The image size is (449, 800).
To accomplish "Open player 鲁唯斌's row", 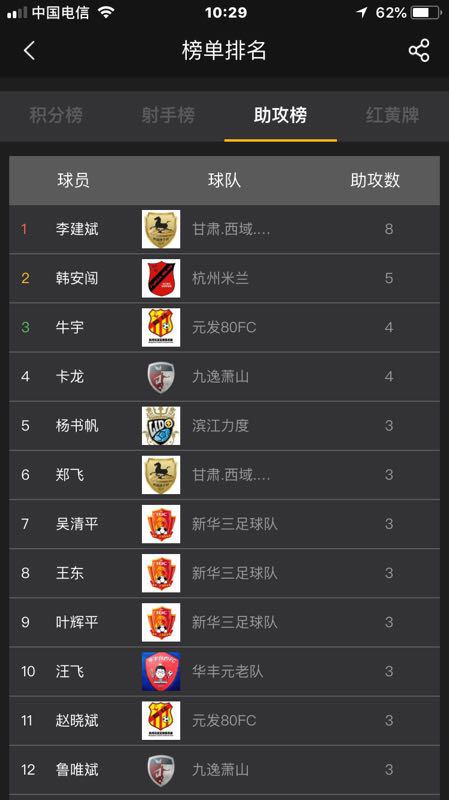I will [x=224, y=769].
